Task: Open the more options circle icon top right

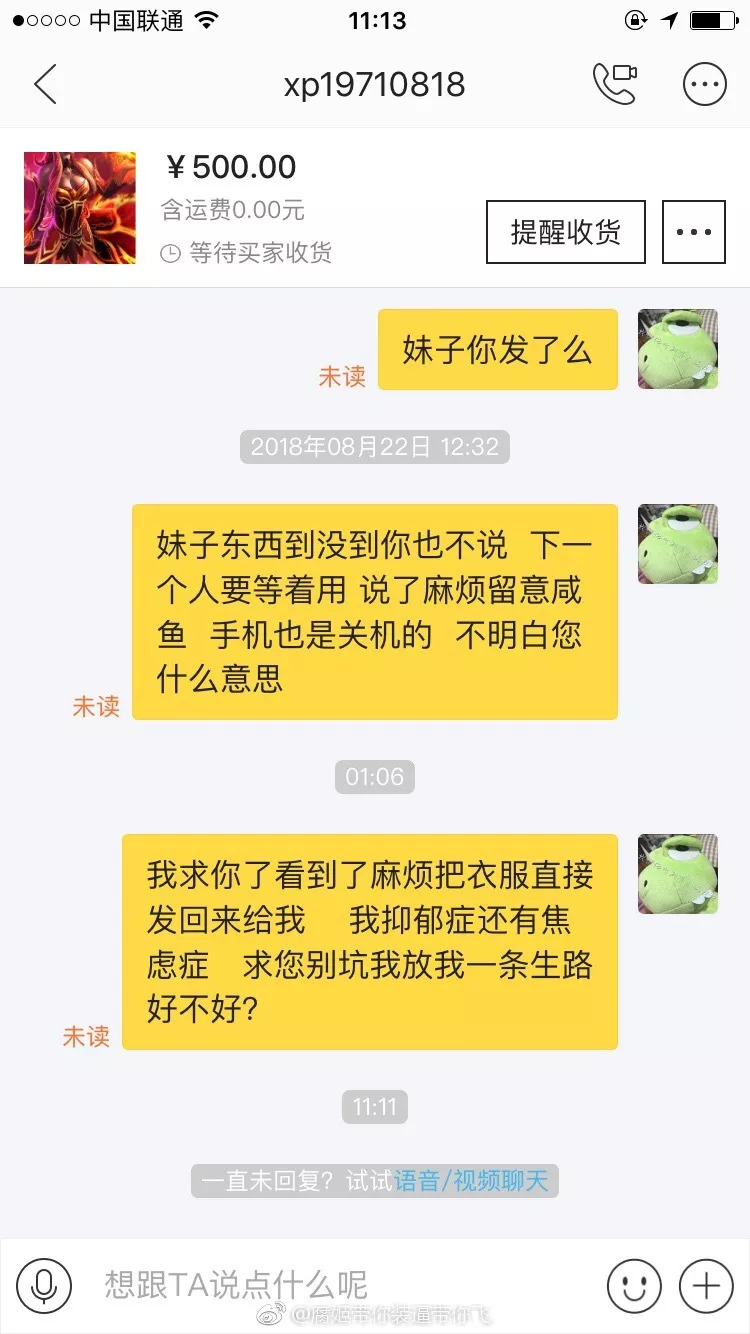Action: (x=704, y=84)
